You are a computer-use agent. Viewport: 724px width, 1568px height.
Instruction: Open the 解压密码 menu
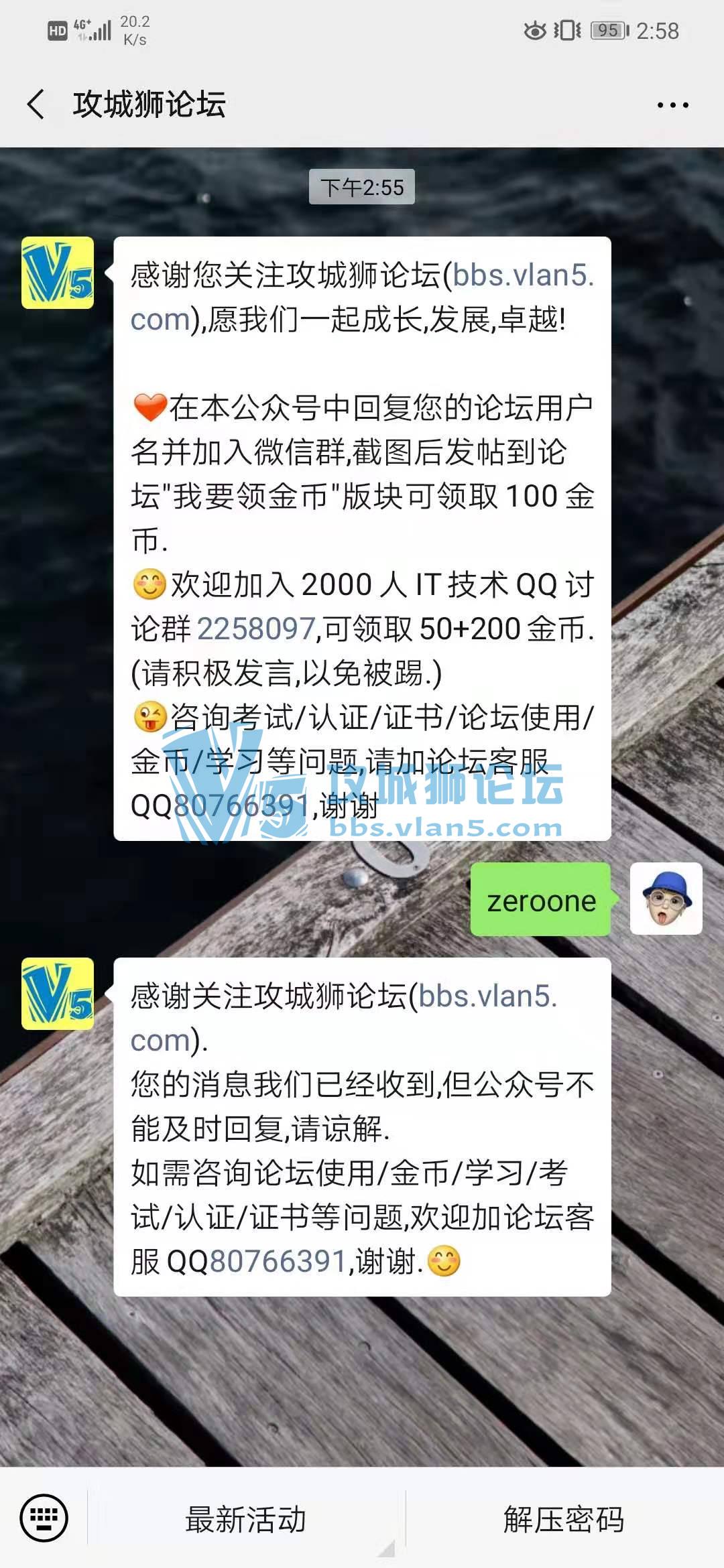pos(564,1520)
